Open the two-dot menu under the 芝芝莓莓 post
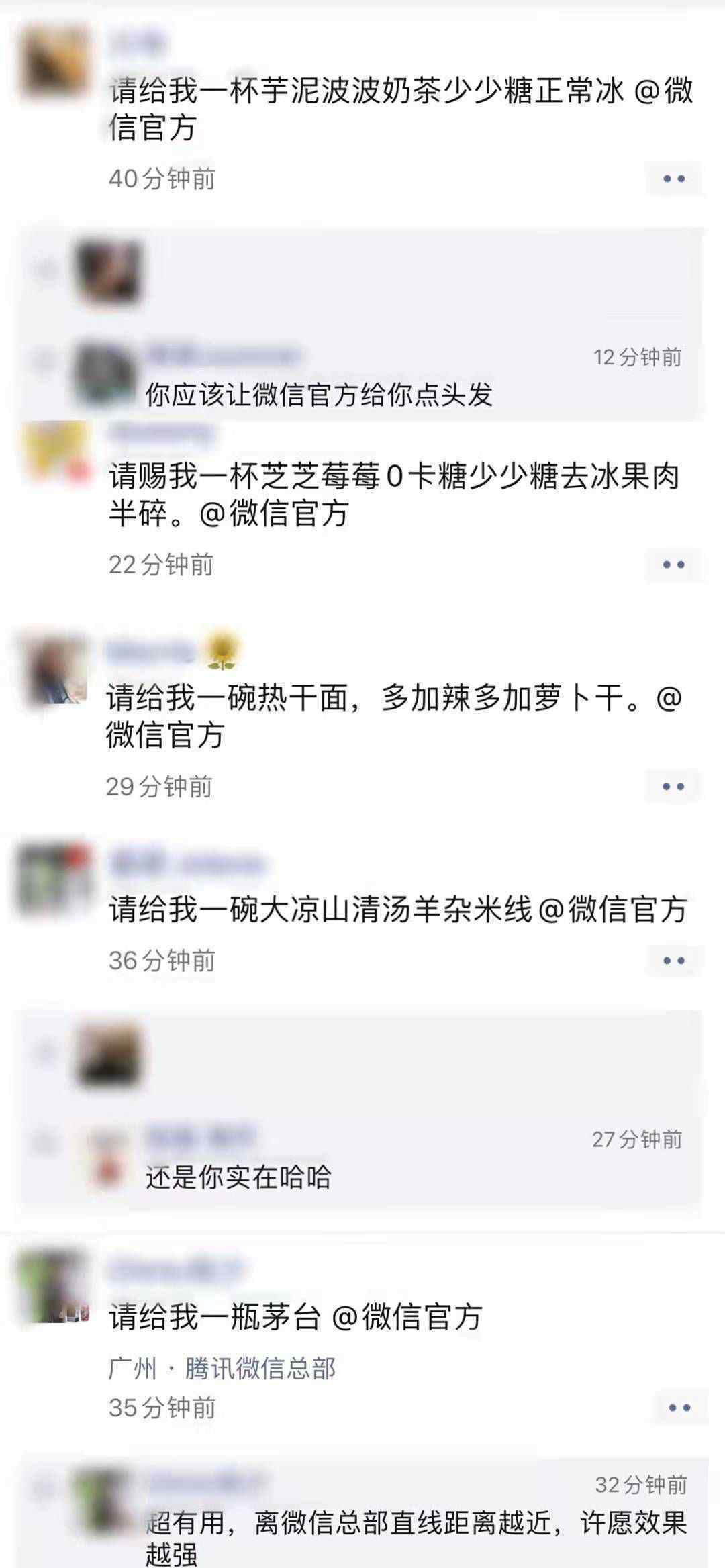725x1568 pixels. [x=673, y=565]
